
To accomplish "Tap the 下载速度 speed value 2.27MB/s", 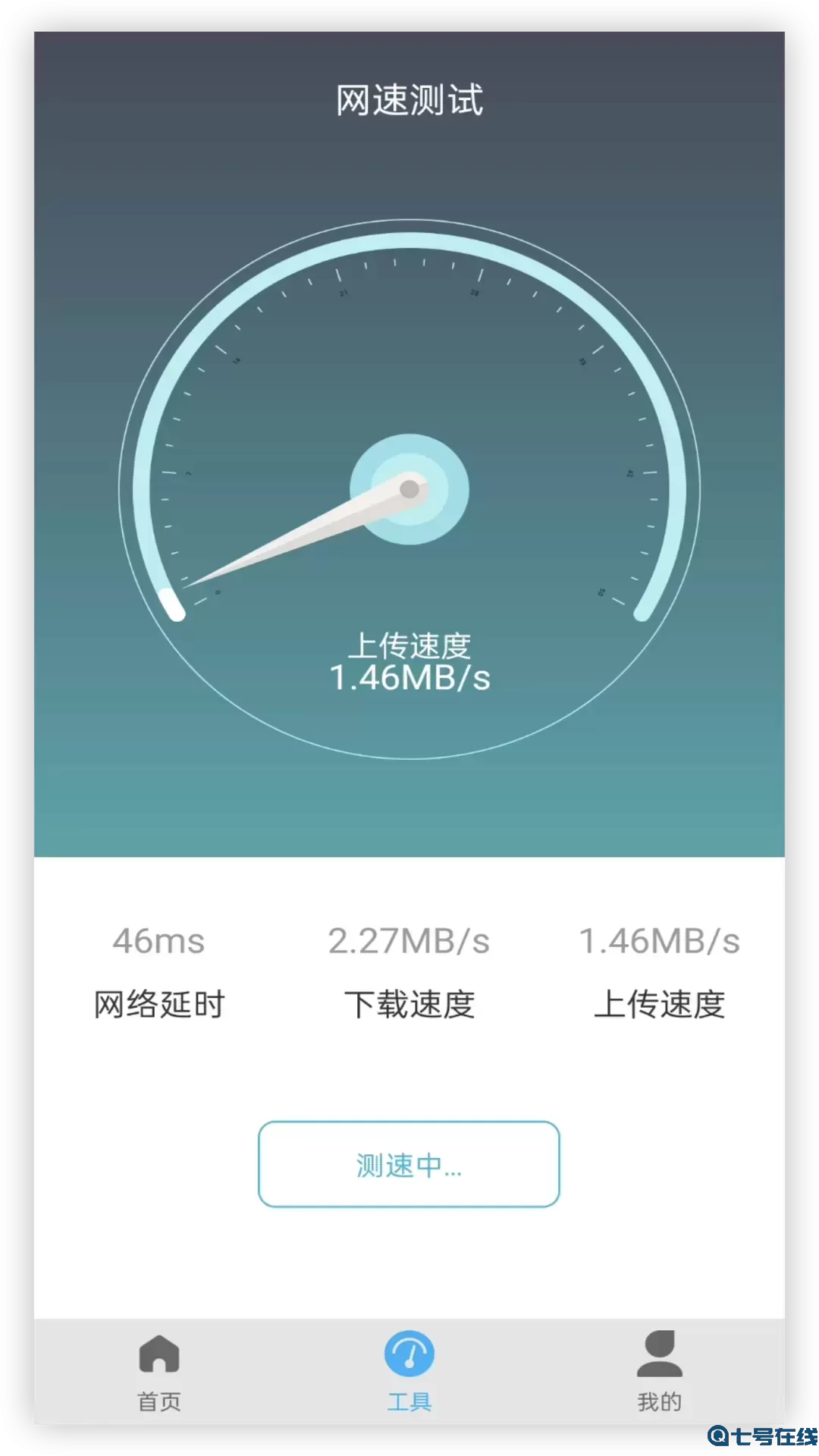I will tap(409, 940).
